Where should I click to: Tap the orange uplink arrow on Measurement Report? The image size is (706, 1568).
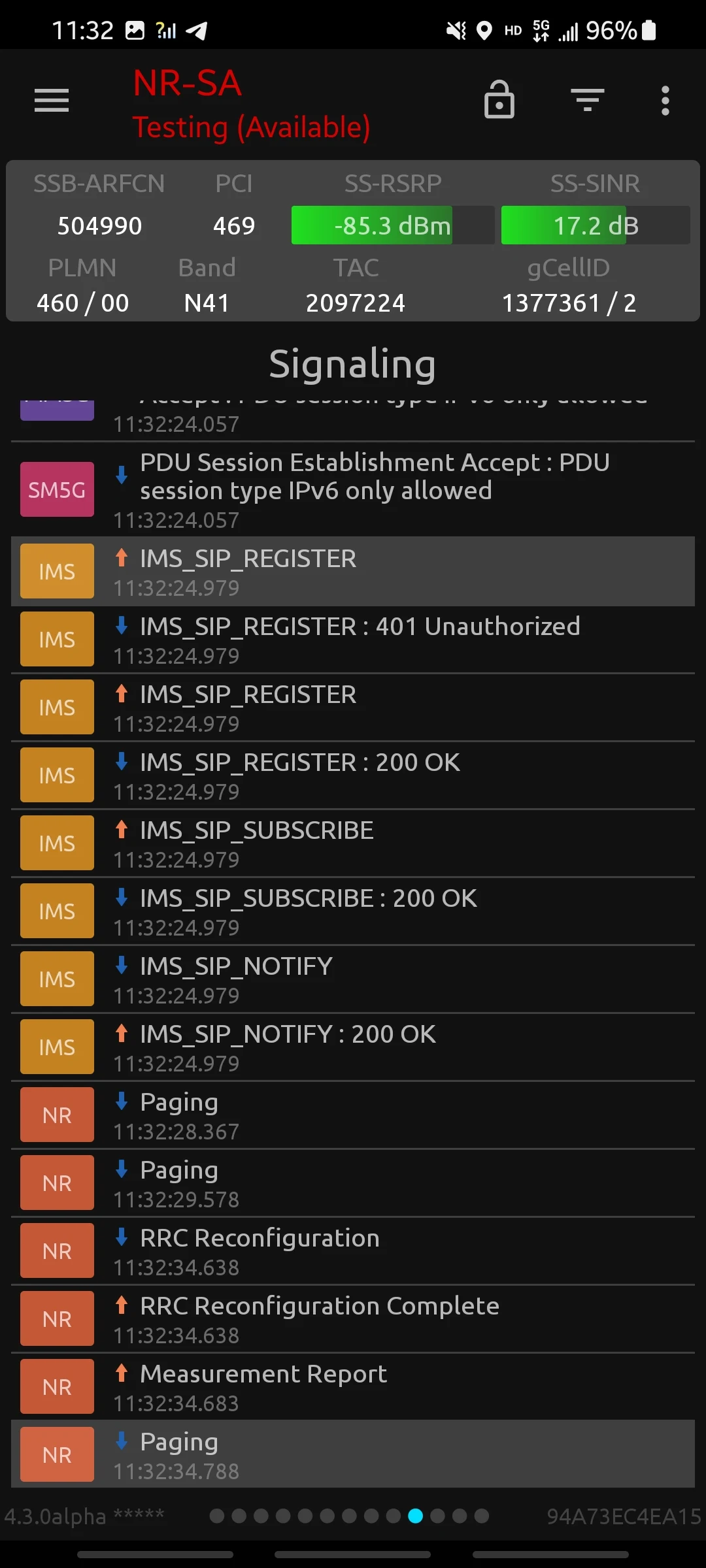(x=122, y=1373)
